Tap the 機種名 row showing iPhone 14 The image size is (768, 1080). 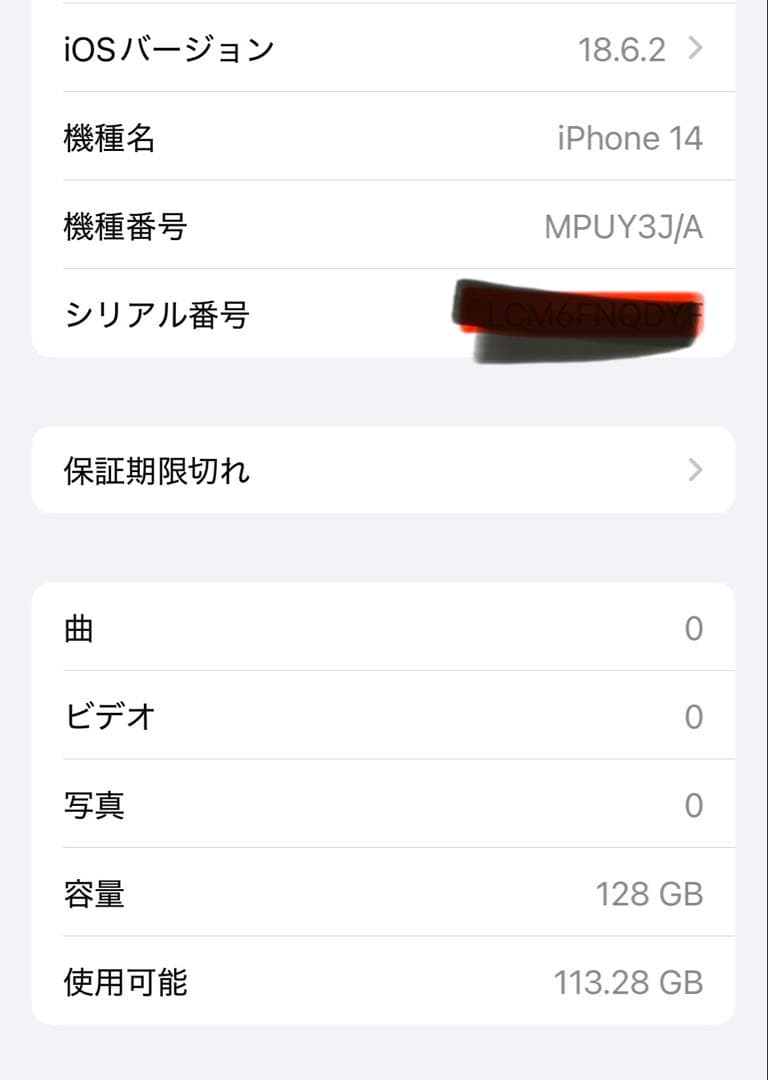tap(384, 138)
